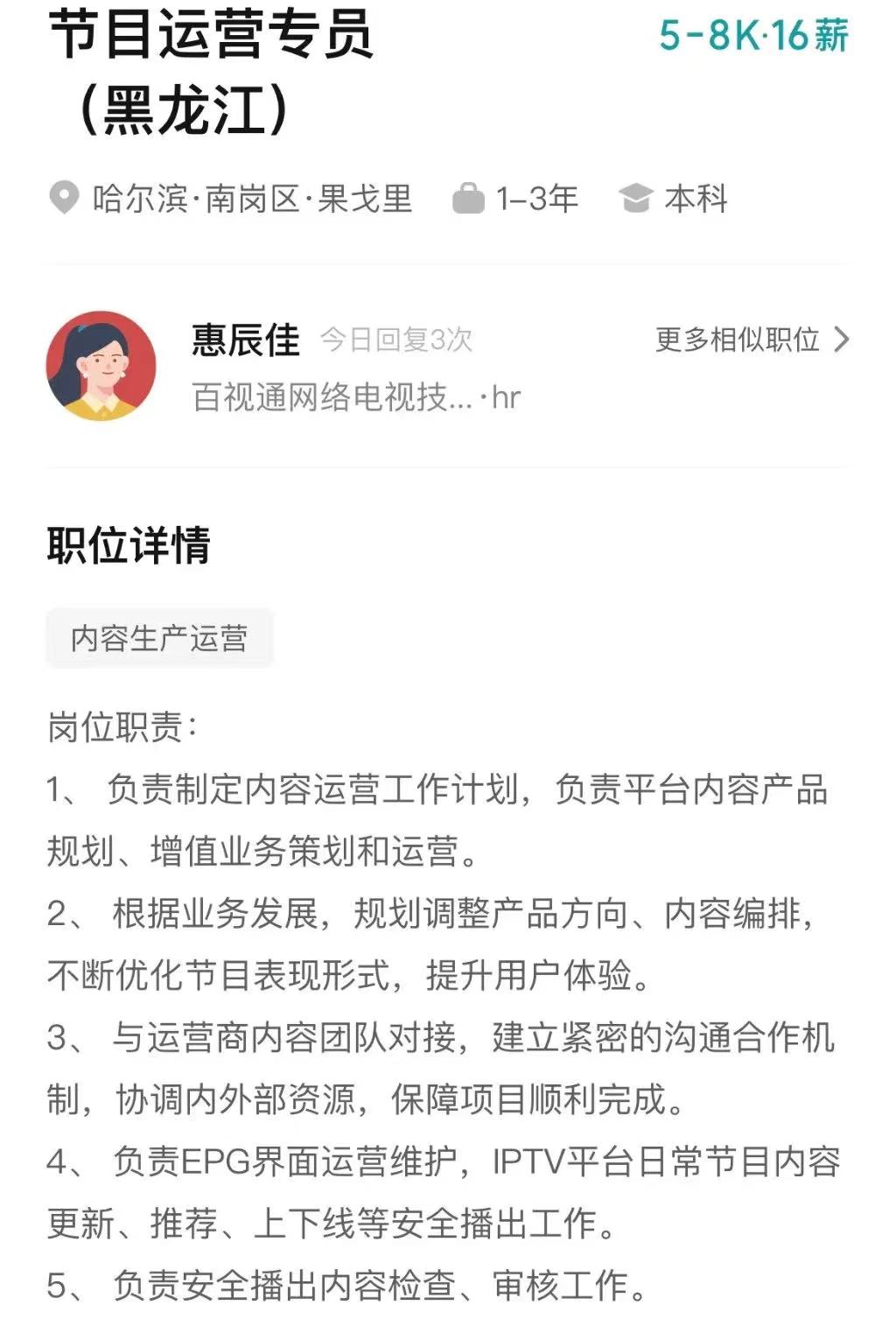Tap the 哈尔滨·南岗区·果戈里 location
896x1319 pixels.
point(250,199)
